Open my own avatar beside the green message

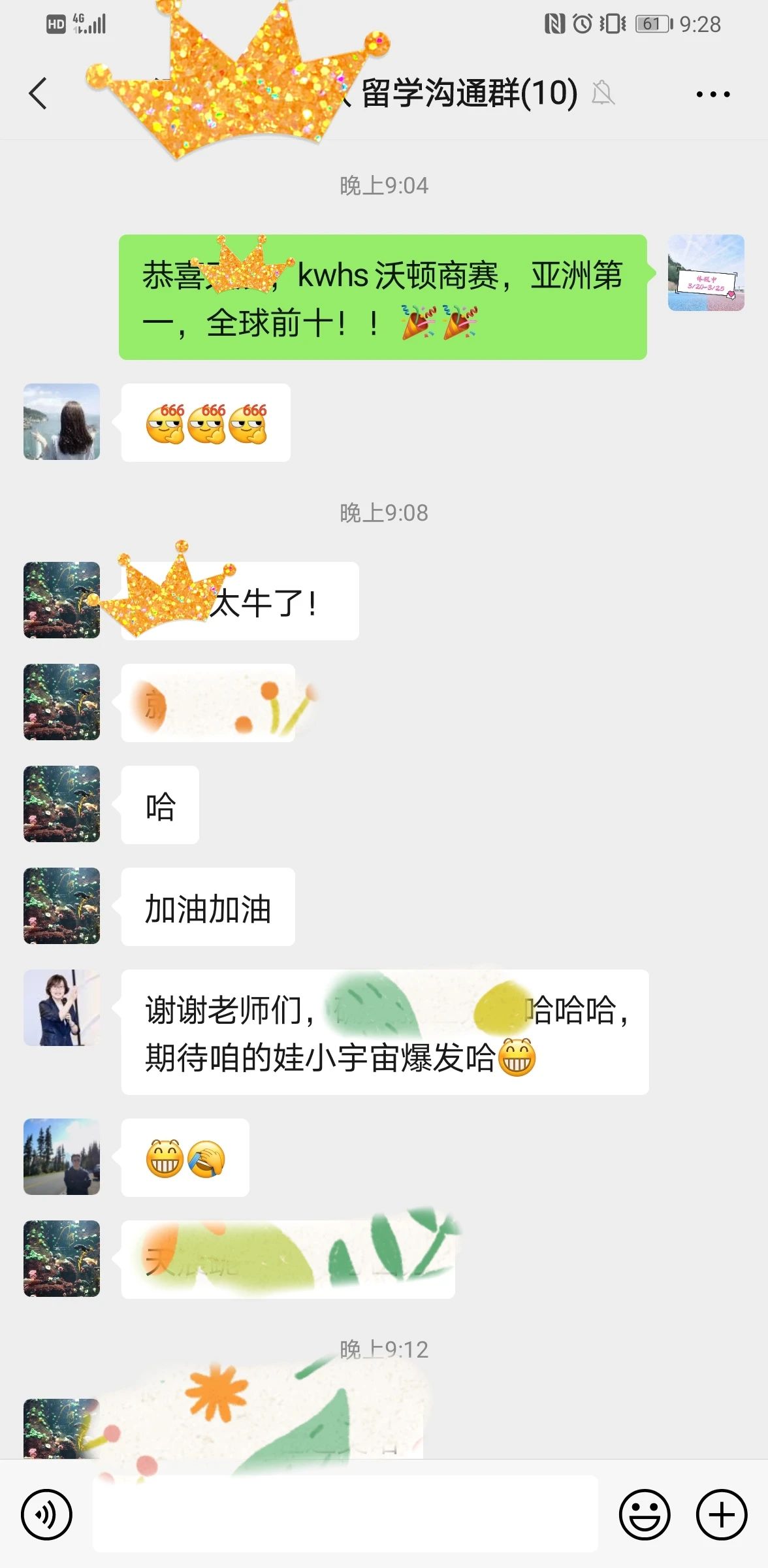(706, 273)
